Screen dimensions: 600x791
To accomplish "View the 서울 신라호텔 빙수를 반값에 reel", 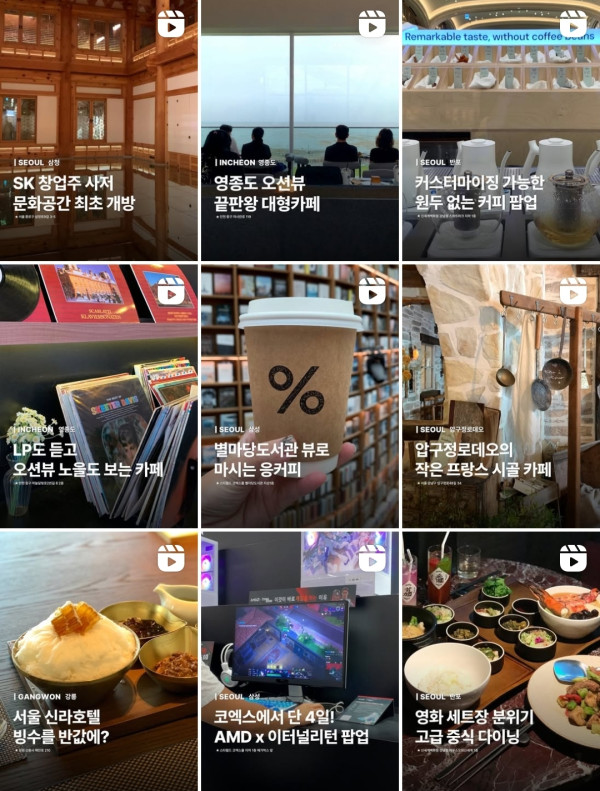I will pyautogui.click(x=99, y=661).
